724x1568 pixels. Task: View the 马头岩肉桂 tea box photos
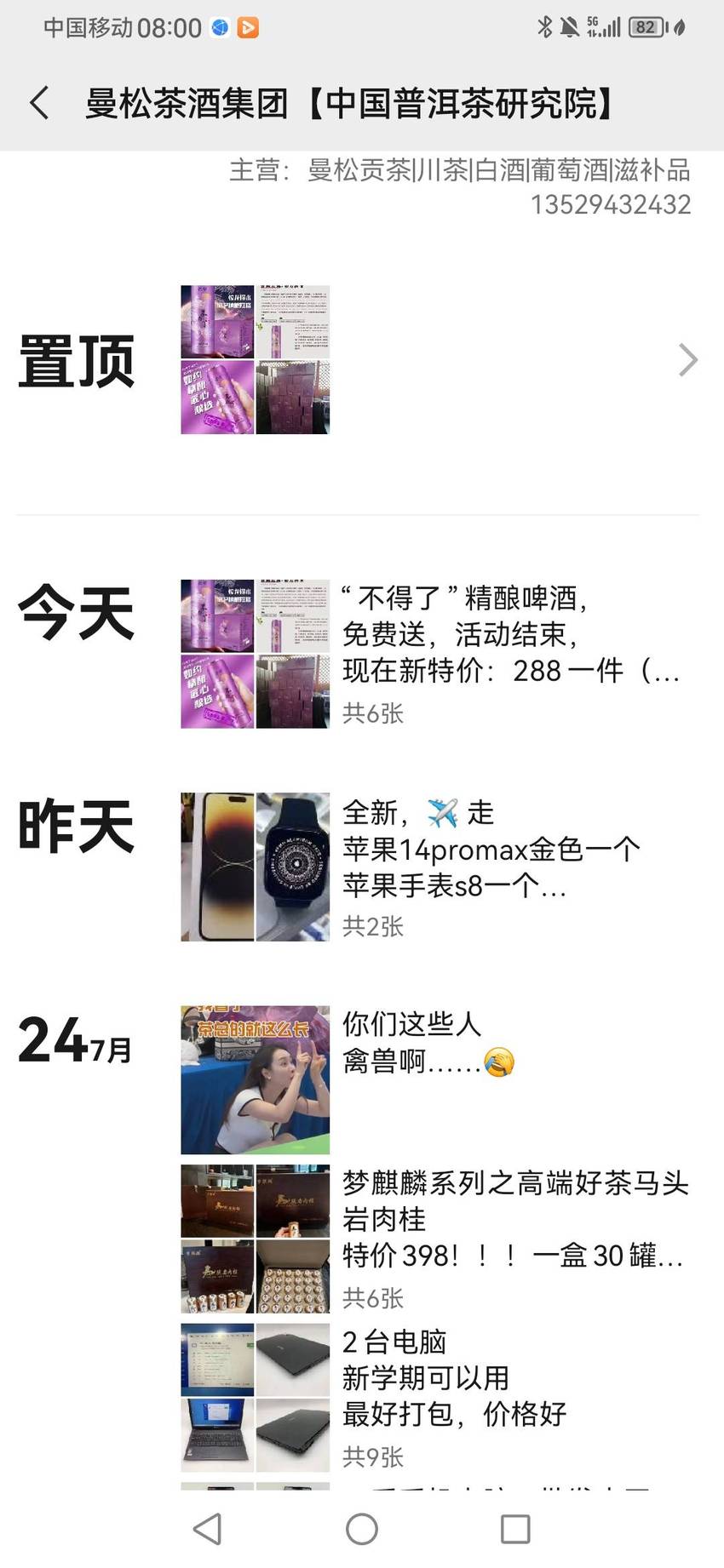255,1239
